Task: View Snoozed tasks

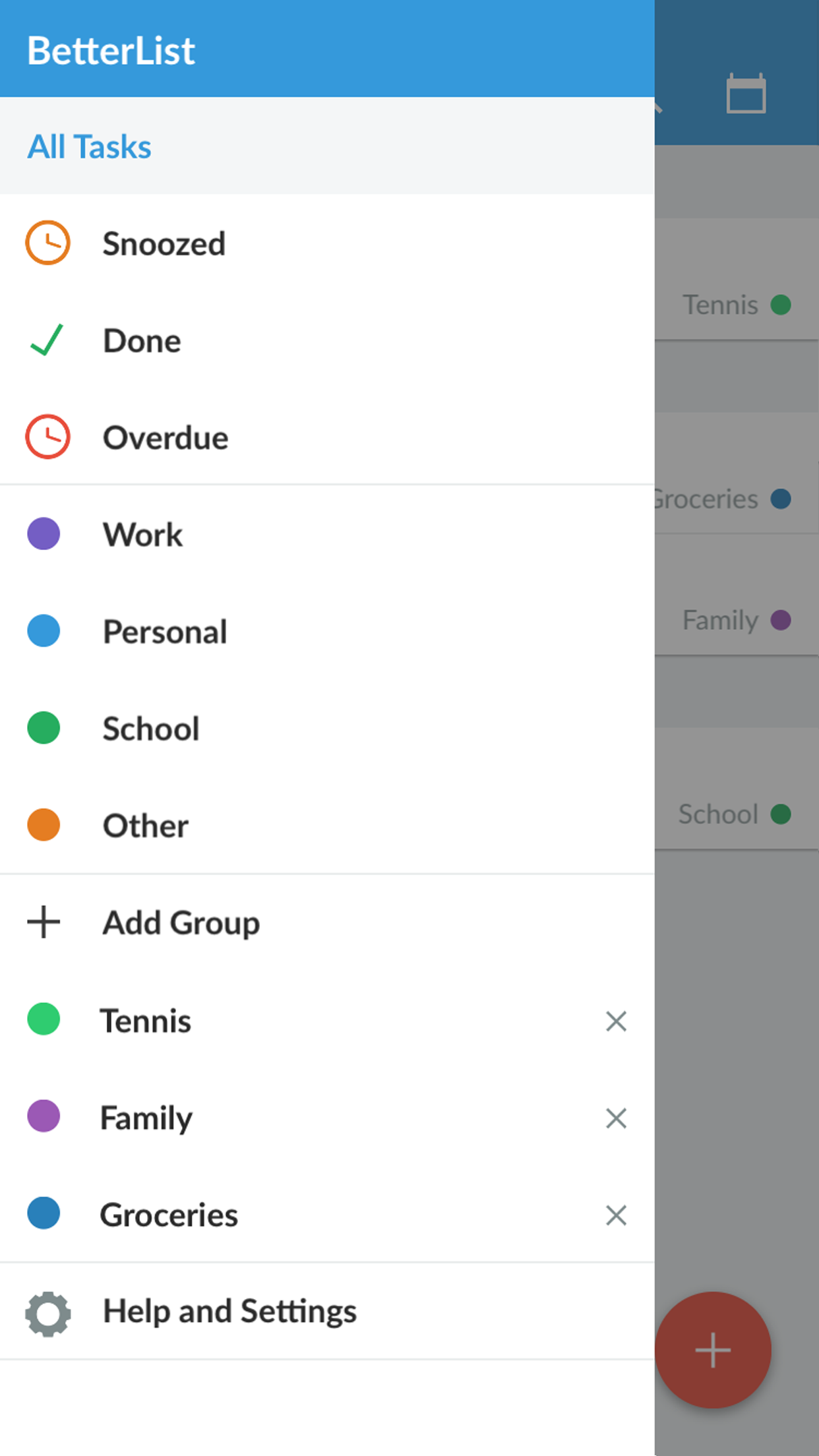Action: [164, 243]
